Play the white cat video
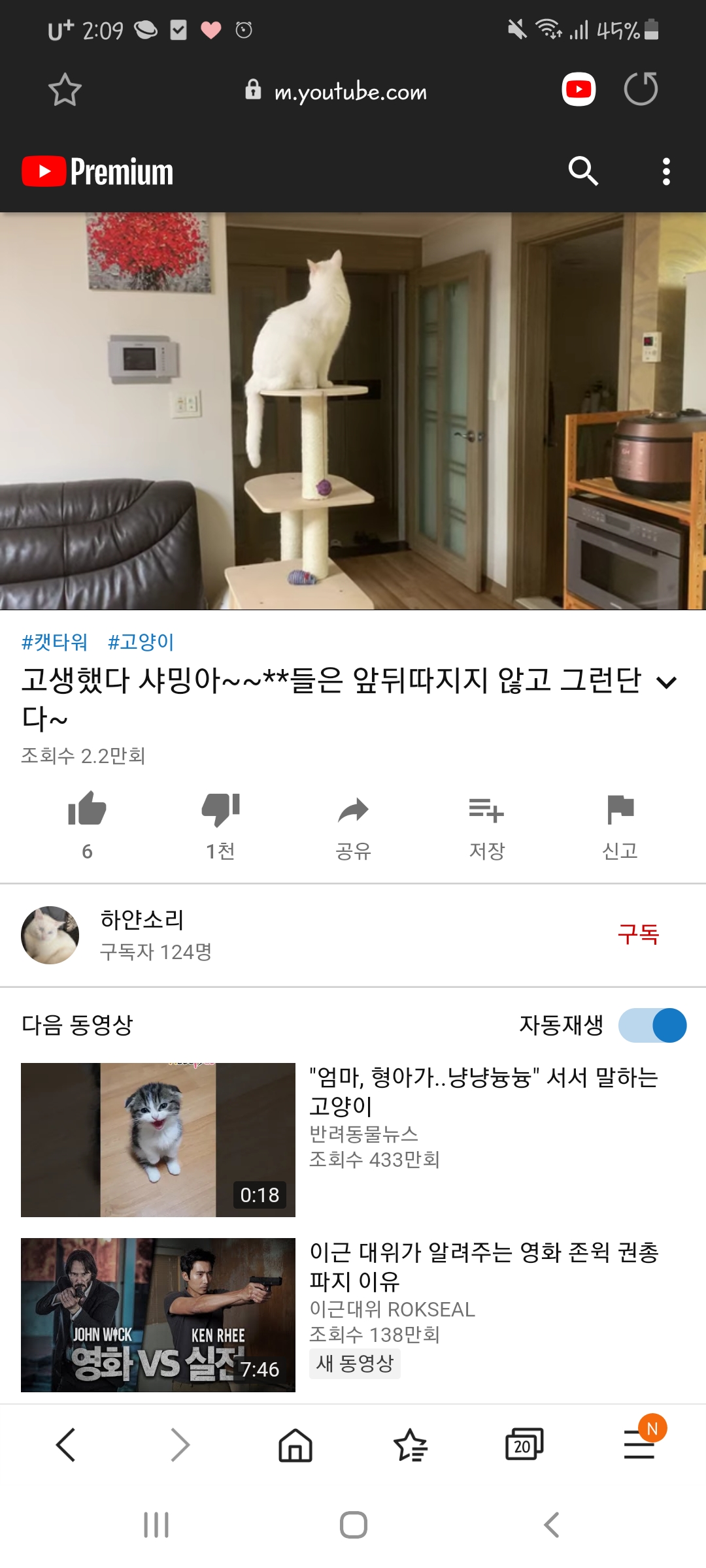706x1568 pixels. (353, 411)
